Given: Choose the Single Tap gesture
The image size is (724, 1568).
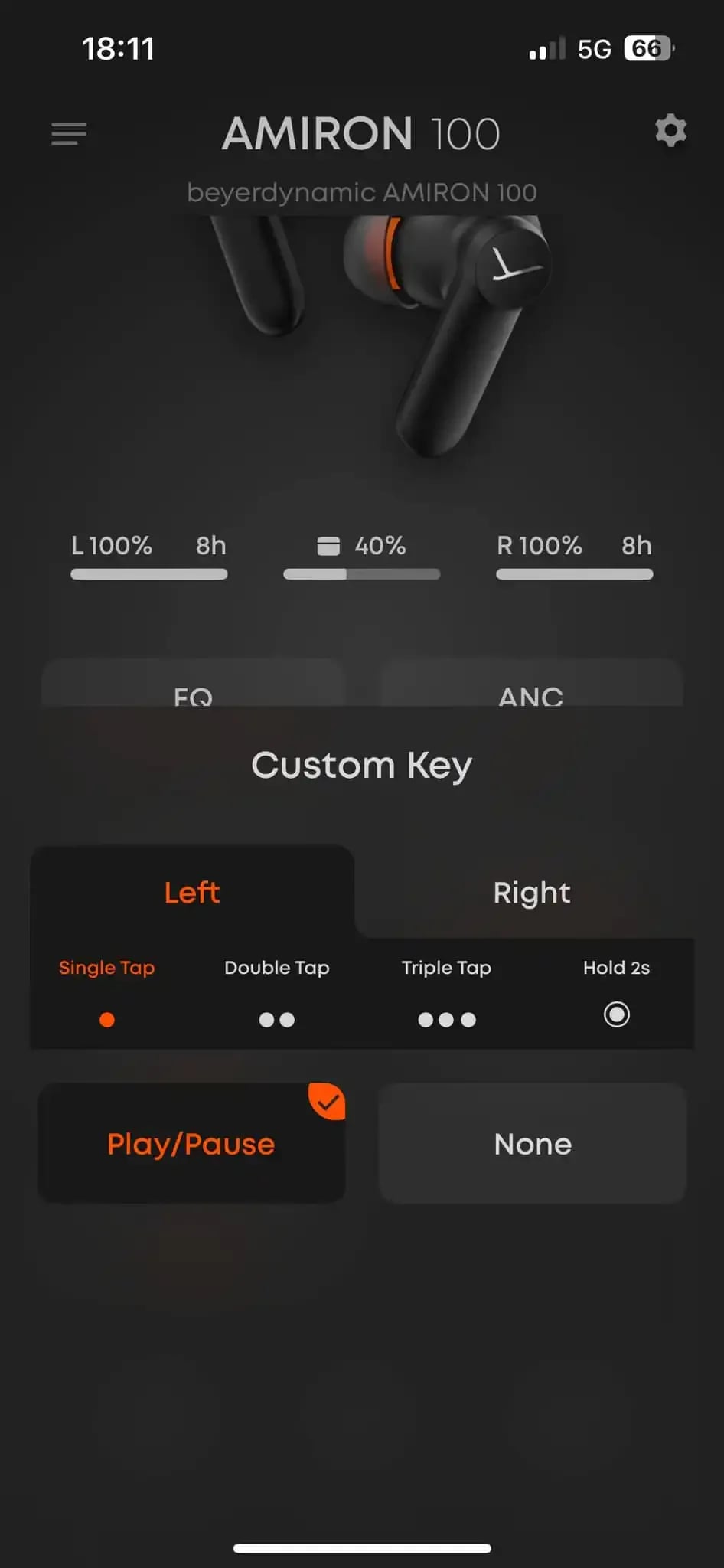Looking at the screenshot, I should tap(107, 993).
